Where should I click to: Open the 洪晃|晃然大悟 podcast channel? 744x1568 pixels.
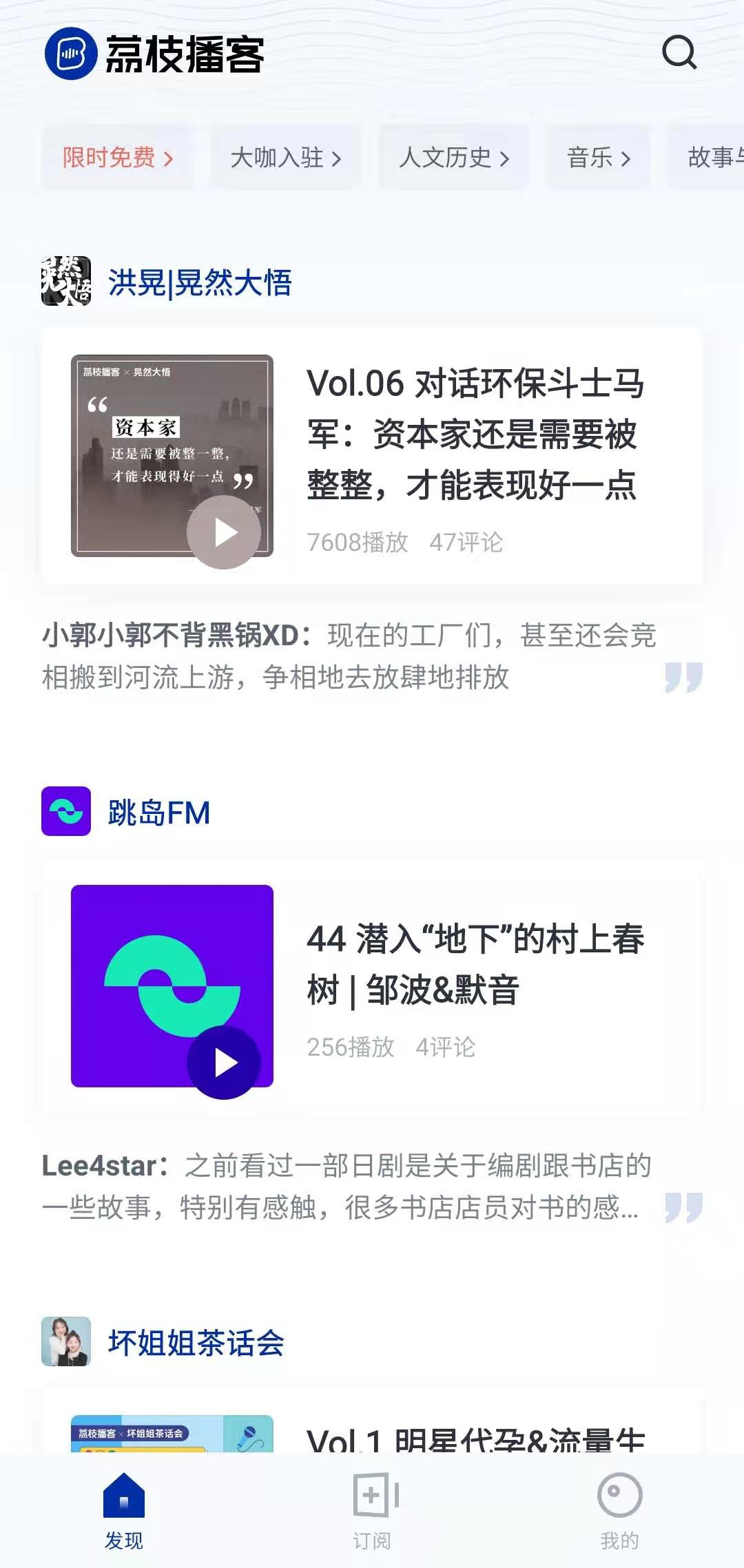198,282
